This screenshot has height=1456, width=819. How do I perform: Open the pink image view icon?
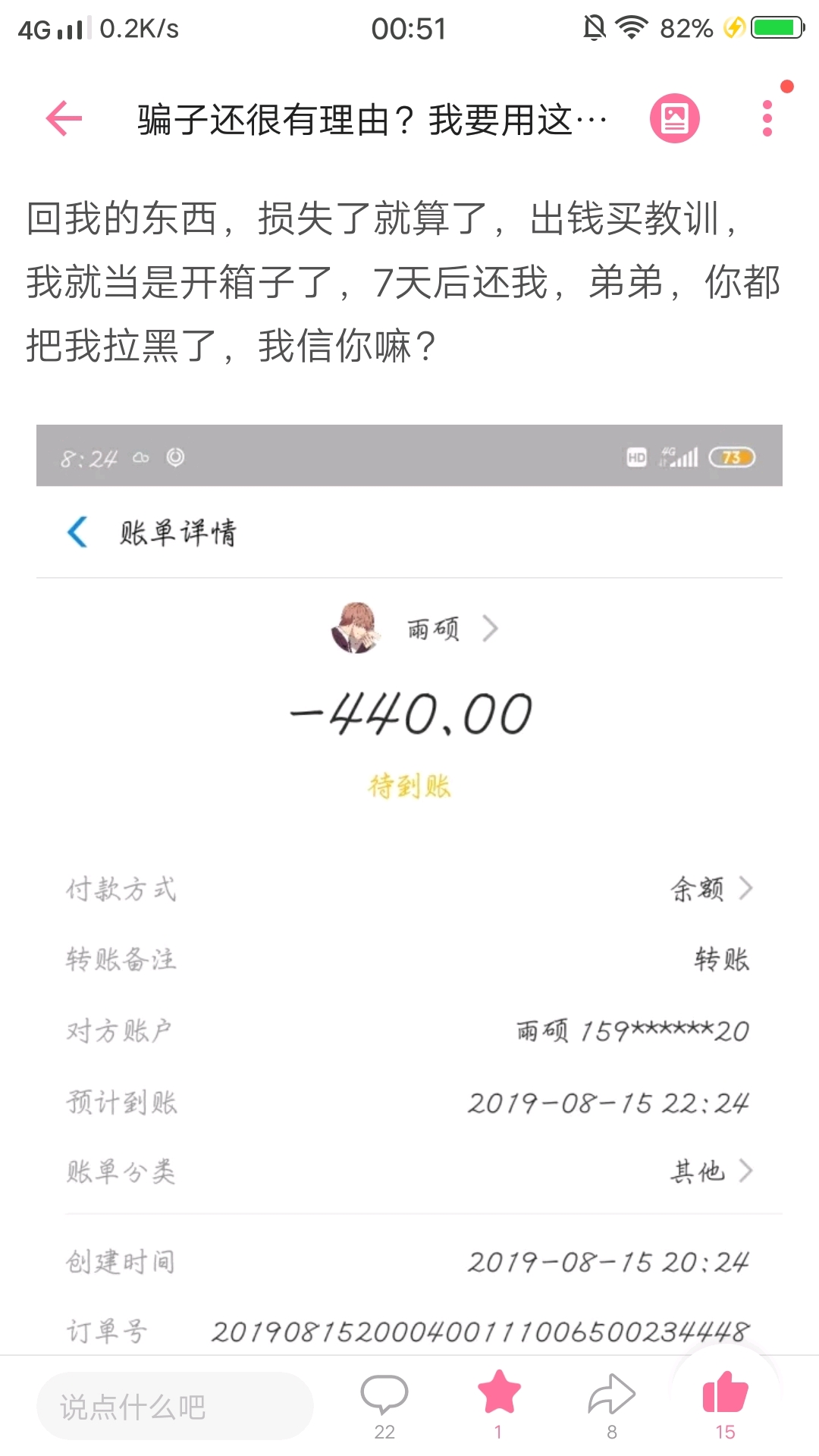[674, 118]
